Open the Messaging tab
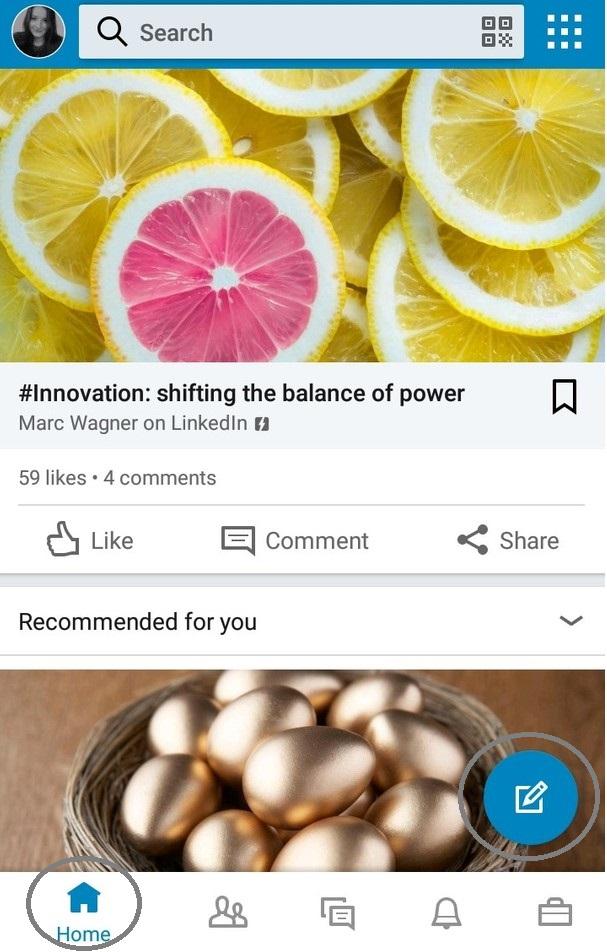This screenshot has width=607, height=952. (x=337, y=912)
